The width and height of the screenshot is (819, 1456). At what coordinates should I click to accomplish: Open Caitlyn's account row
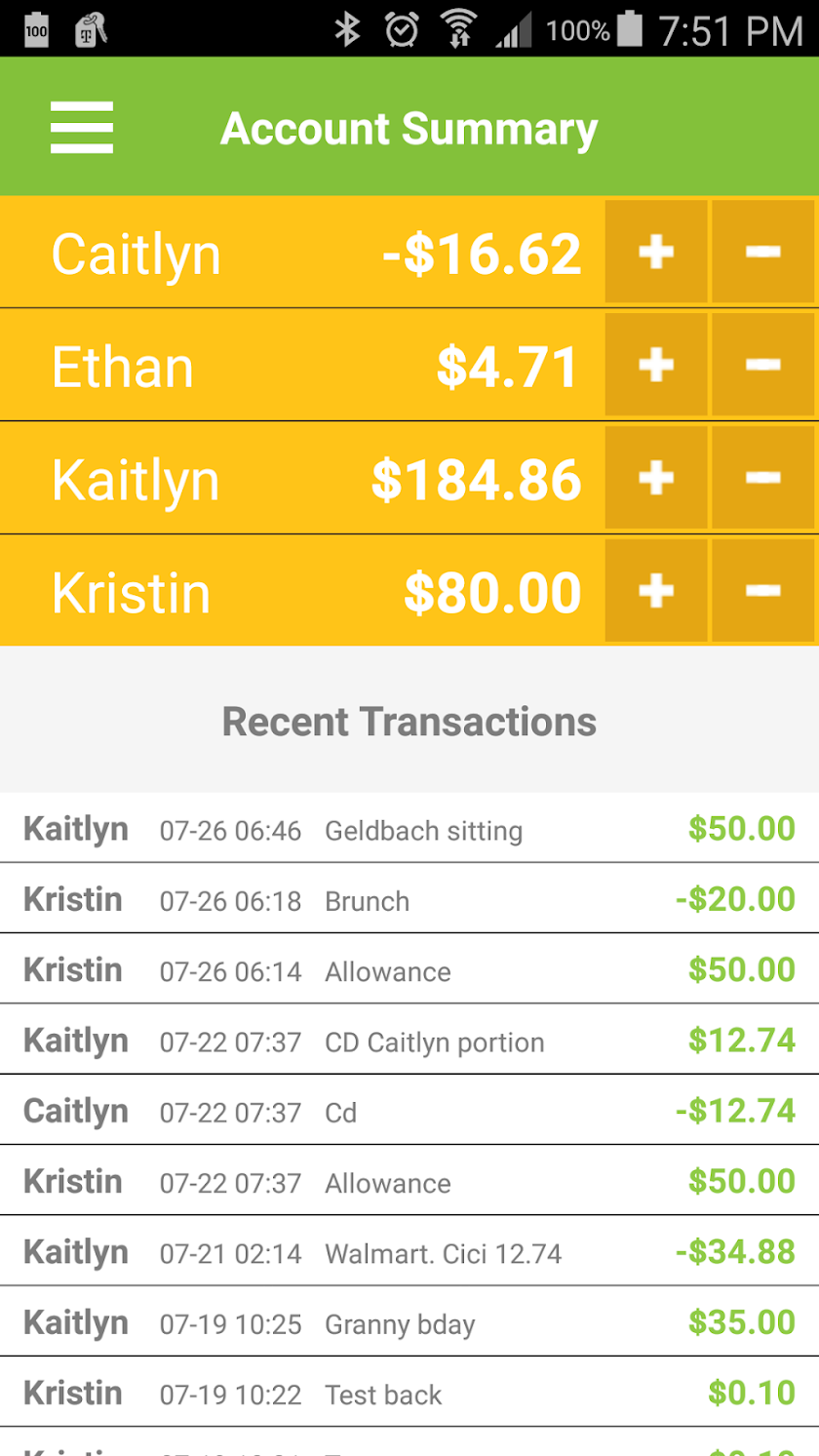292,254
